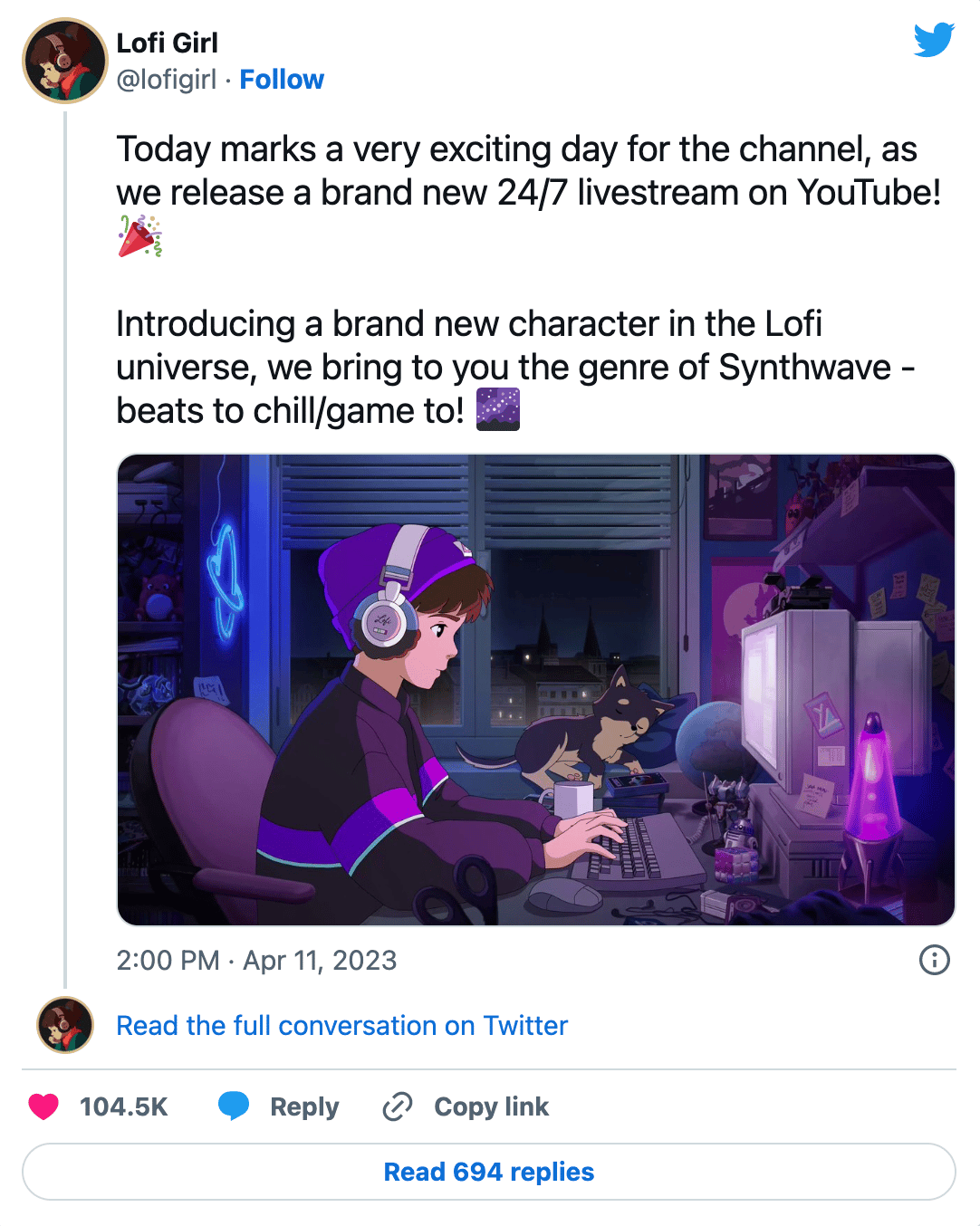Image resolution: width=980 pixels, height=1226 pixels.
Task: Open the @lofigirl handle
Action: click(167, 80)
